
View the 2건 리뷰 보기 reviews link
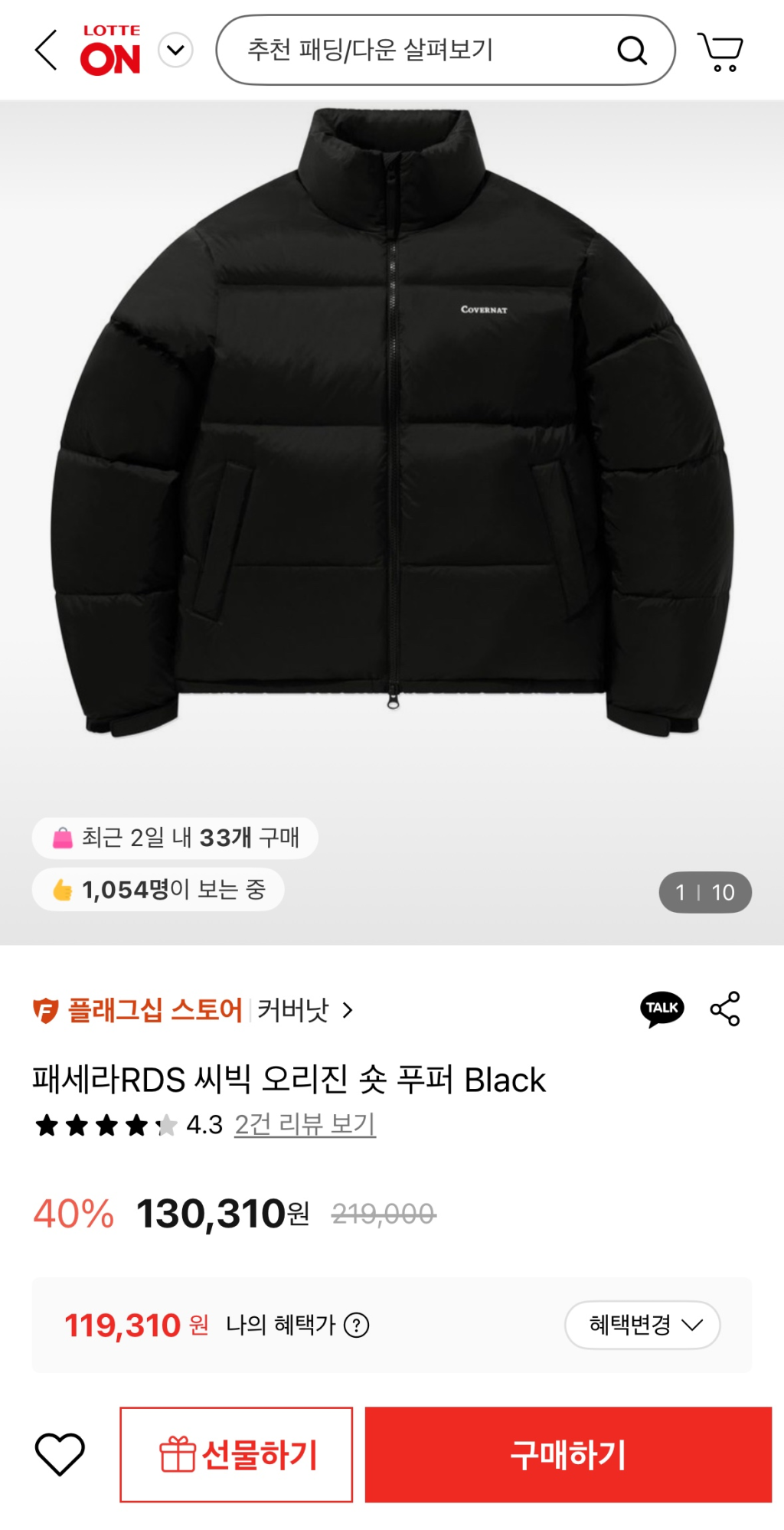[x=305, y=1124]
